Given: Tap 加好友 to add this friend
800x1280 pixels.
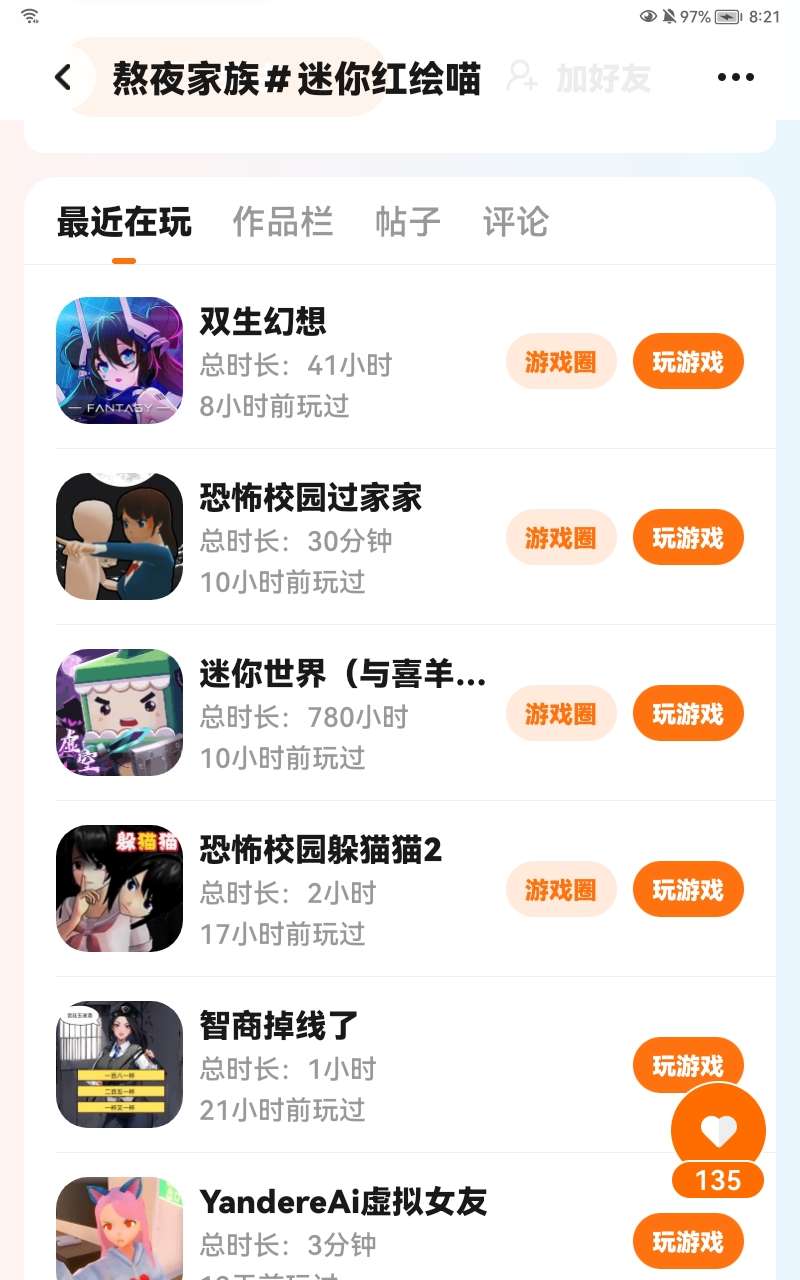Looking at the screenshot, I should (x=580, y=77).
